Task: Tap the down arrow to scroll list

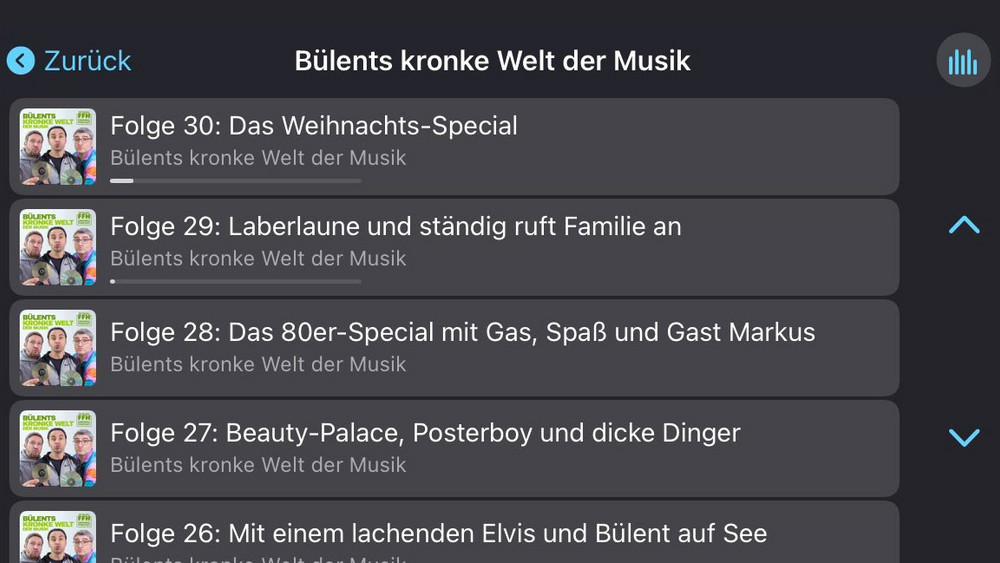Action: 964,437
